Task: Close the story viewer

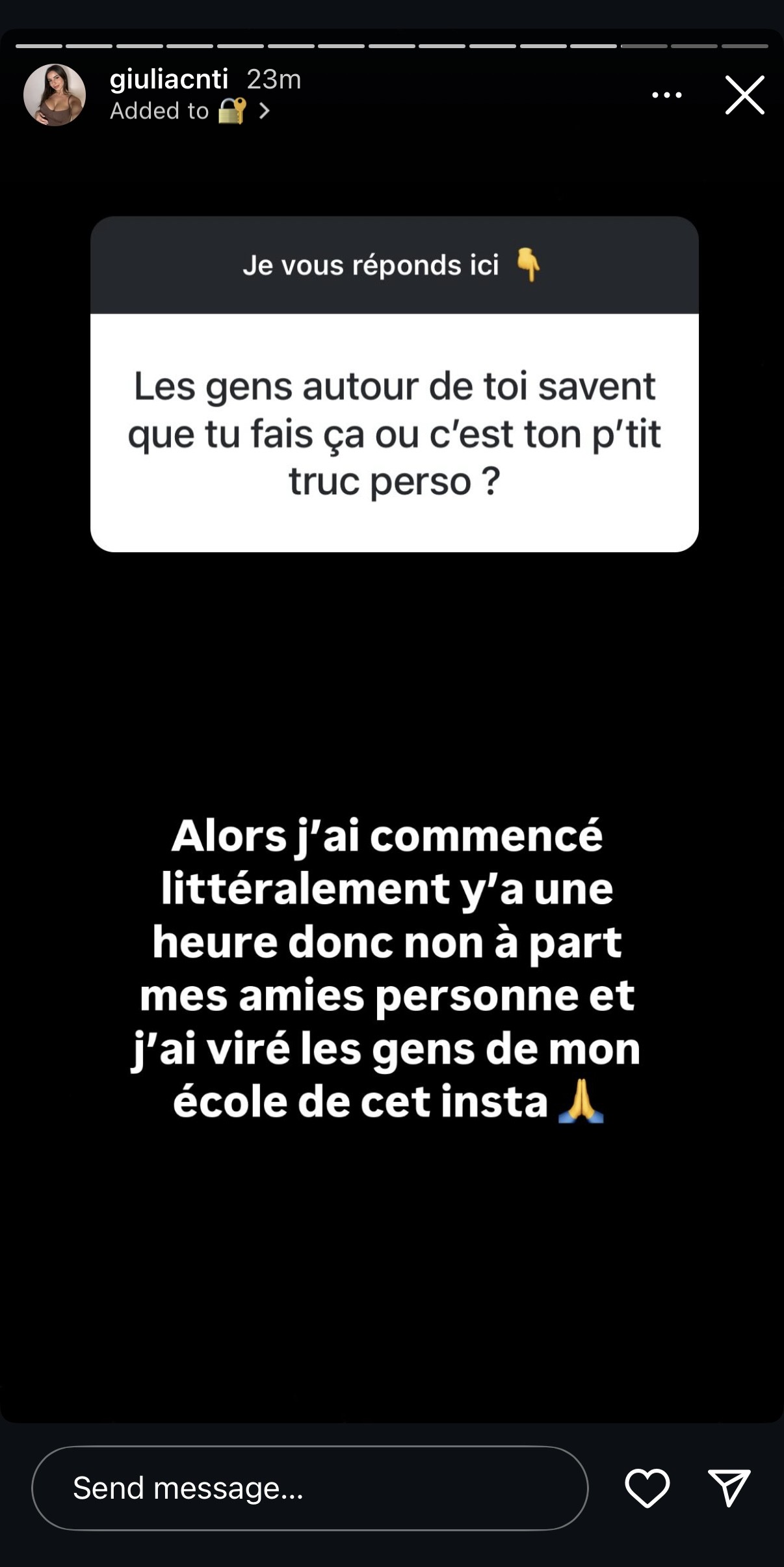Action: tap(744, 95)
